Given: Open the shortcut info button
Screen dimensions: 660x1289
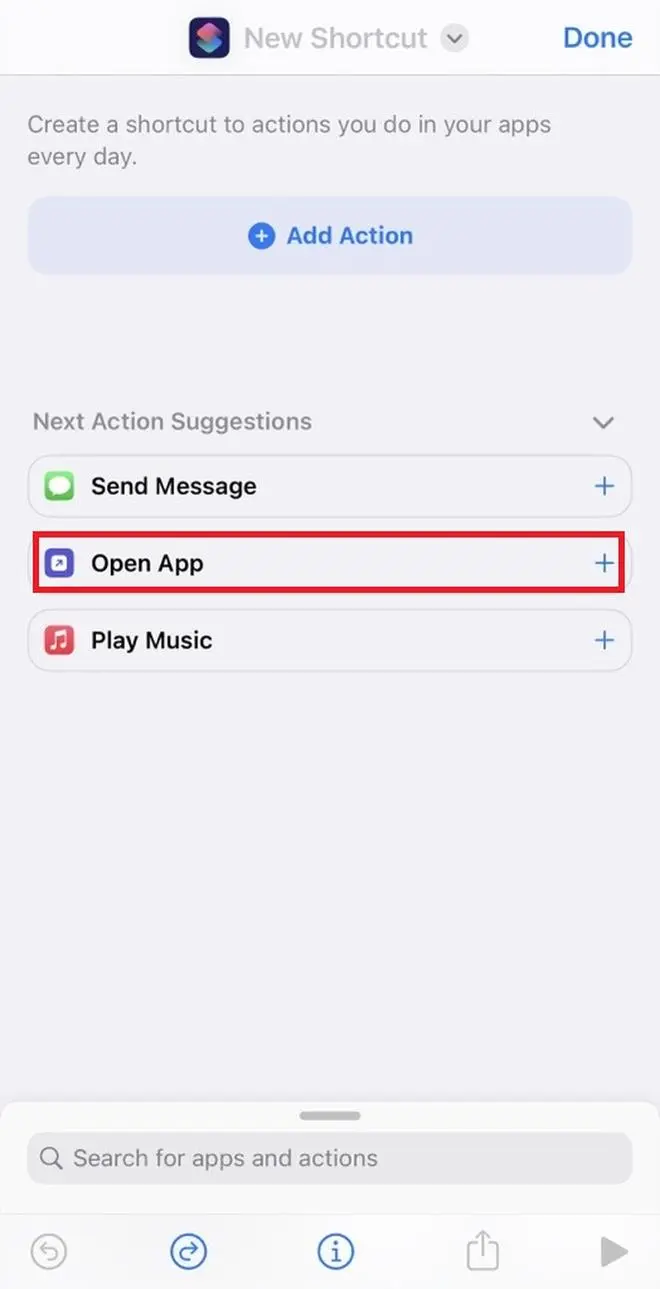Looking at the screenshot, I should (x=335, y=1250).
